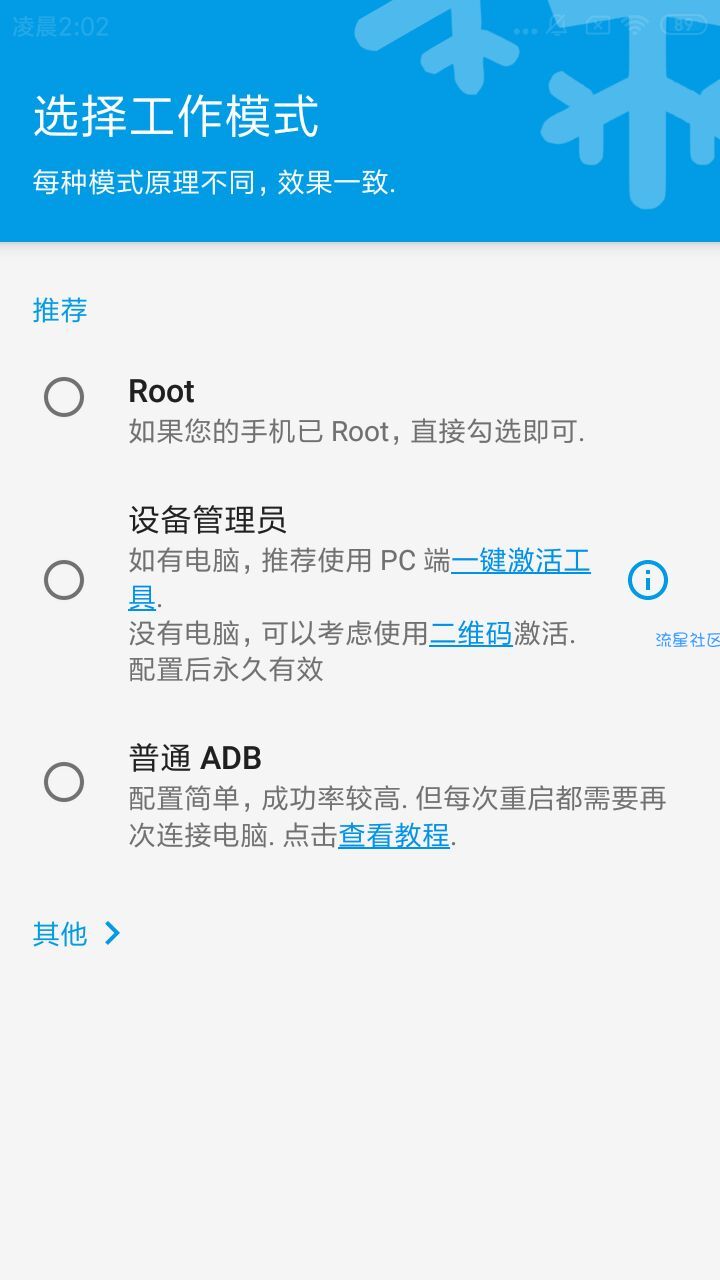Open the 一键激活工具 link
This screenshot has height=1280, width=720.
[x=520, y=561]
